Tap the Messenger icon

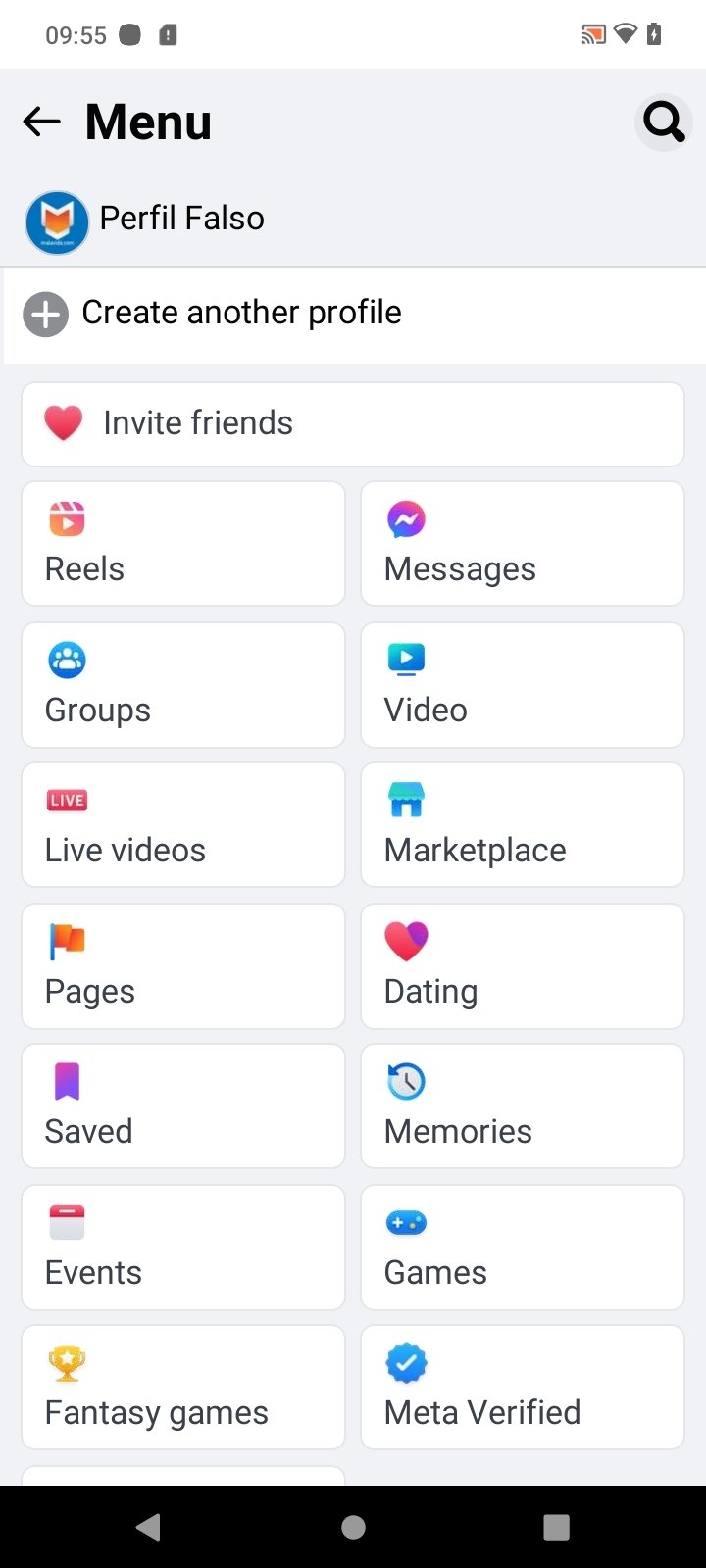406,519
